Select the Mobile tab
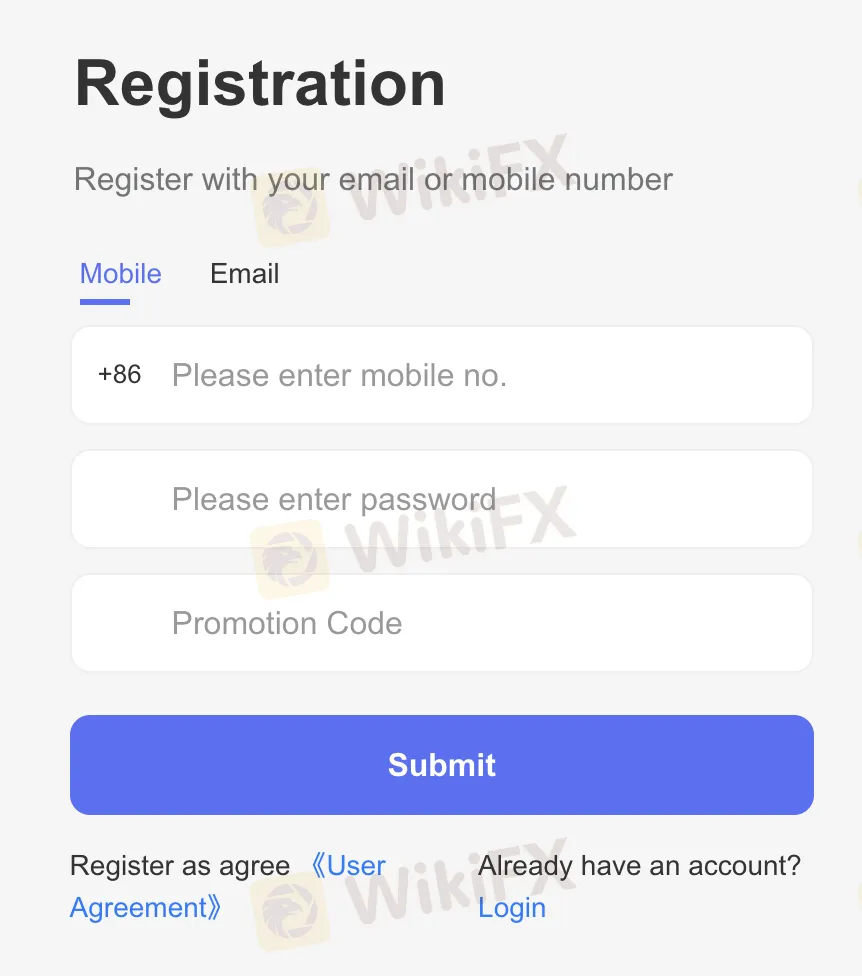862x976 pixels. 120,274
